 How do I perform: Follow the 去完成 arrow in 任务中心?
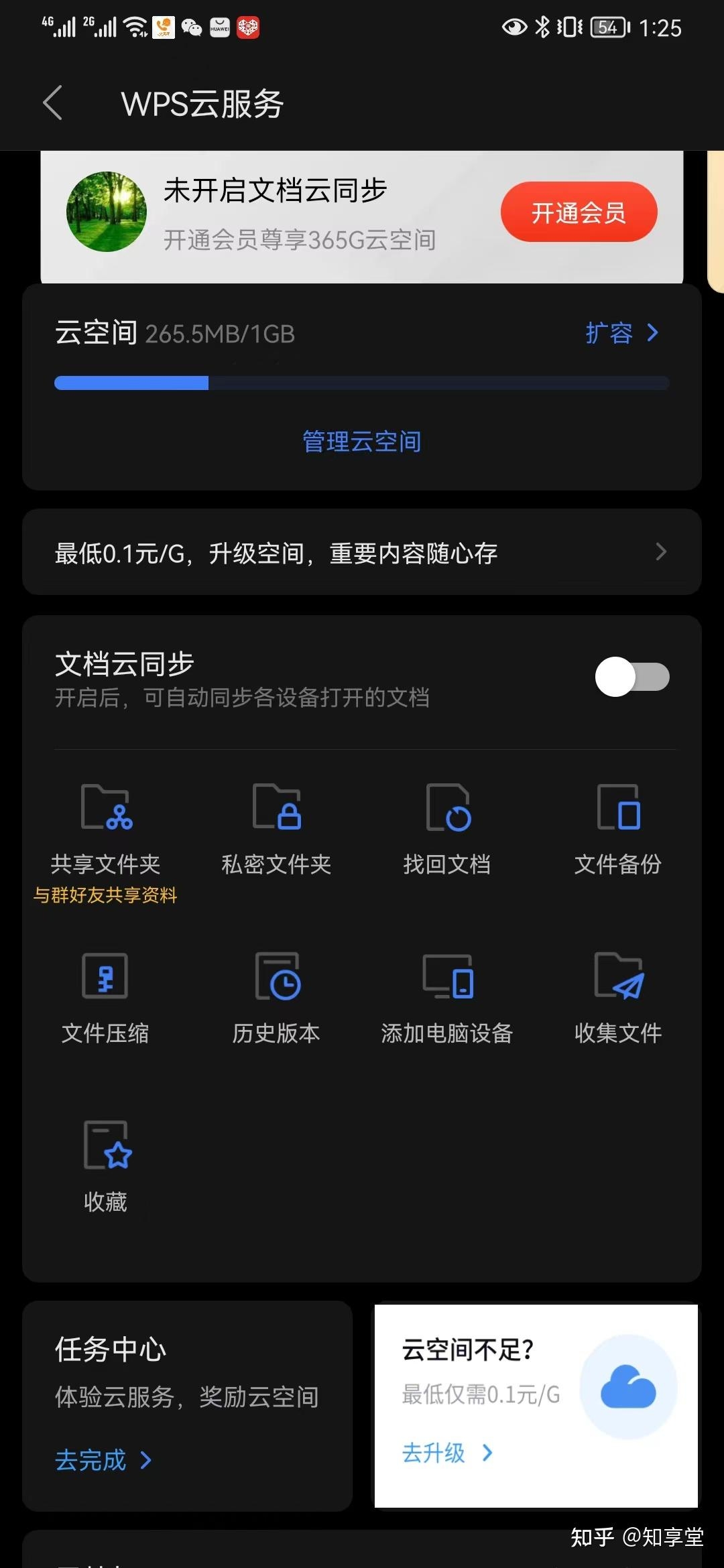point(103,1459)
